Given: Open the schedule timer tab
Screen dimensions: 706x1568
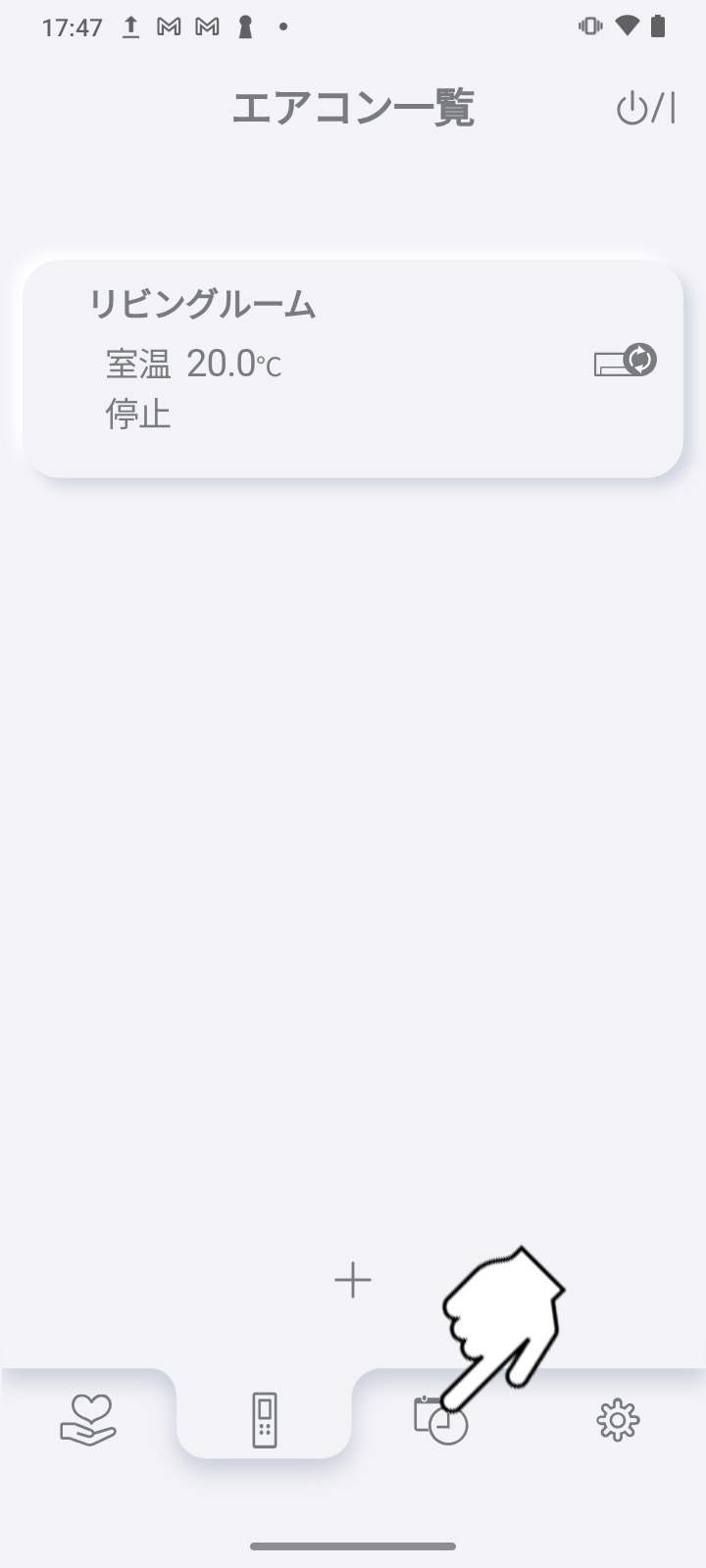Looking at the screenshot, I should (440, 1420).
